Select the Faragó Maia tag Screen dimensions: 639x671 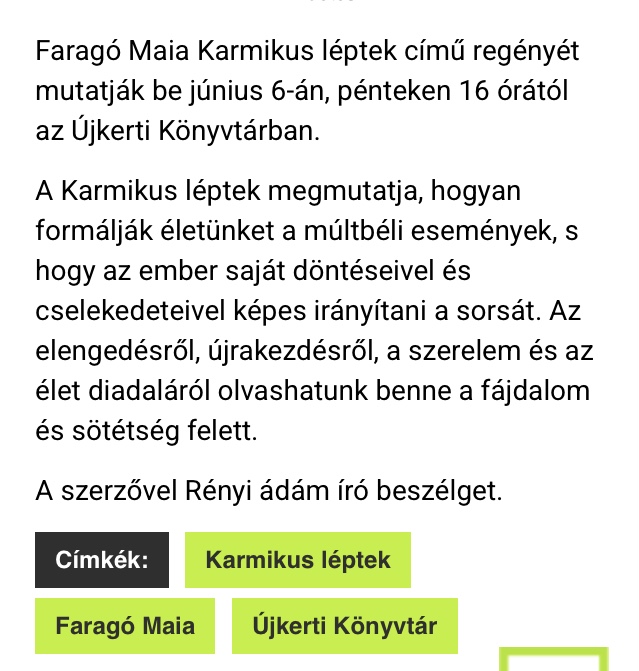click(x=125, y=627)
